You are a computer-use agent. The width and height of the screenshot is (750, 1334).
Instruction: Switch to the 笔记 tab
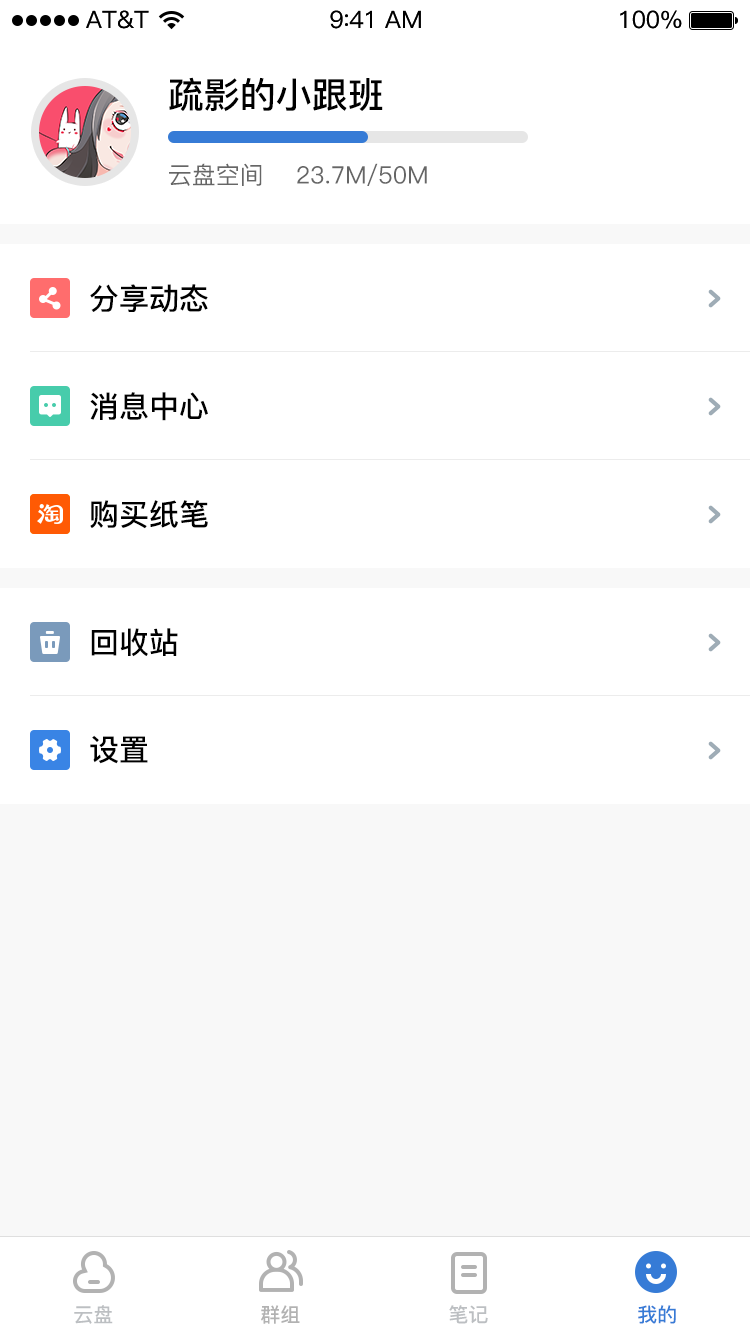468,1286
